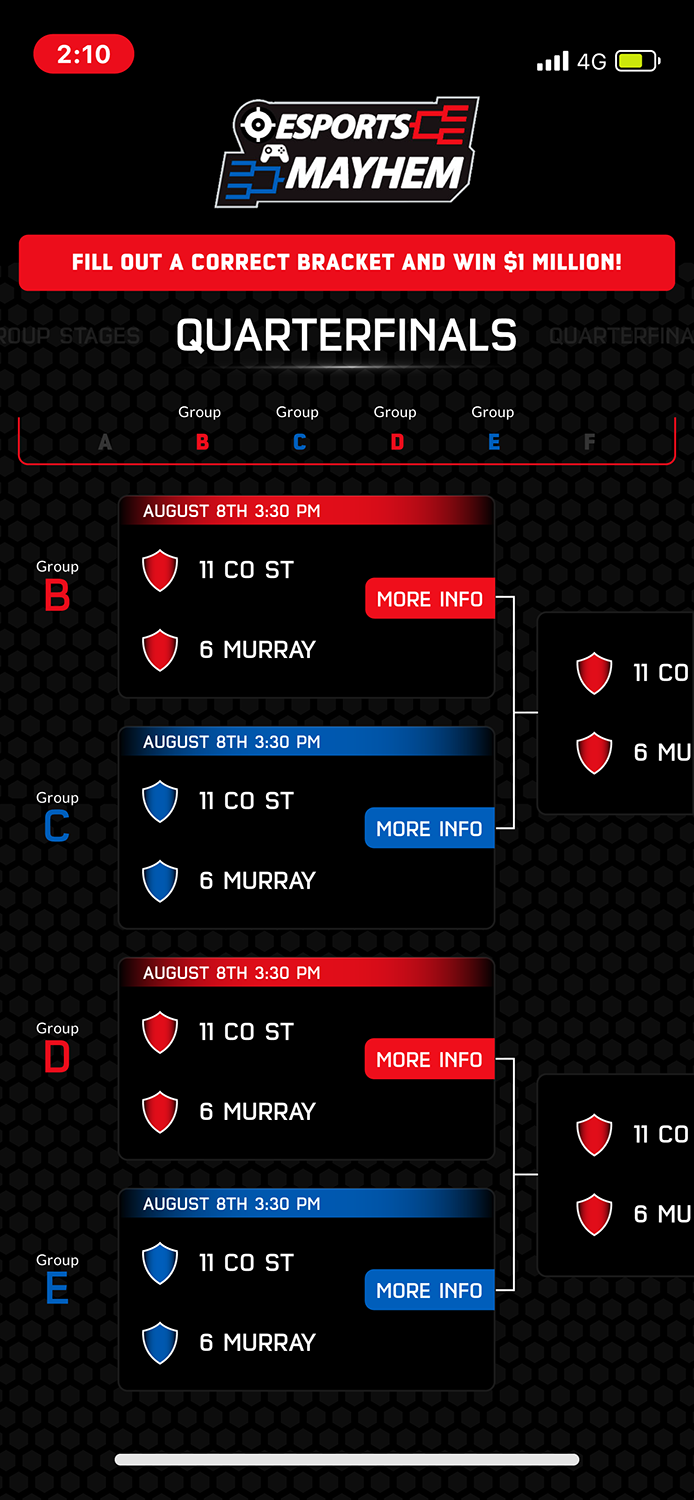This screenshot has width=694, height=1500.
Task: Go back to Group Stages round
Action: tap(70, 336)
